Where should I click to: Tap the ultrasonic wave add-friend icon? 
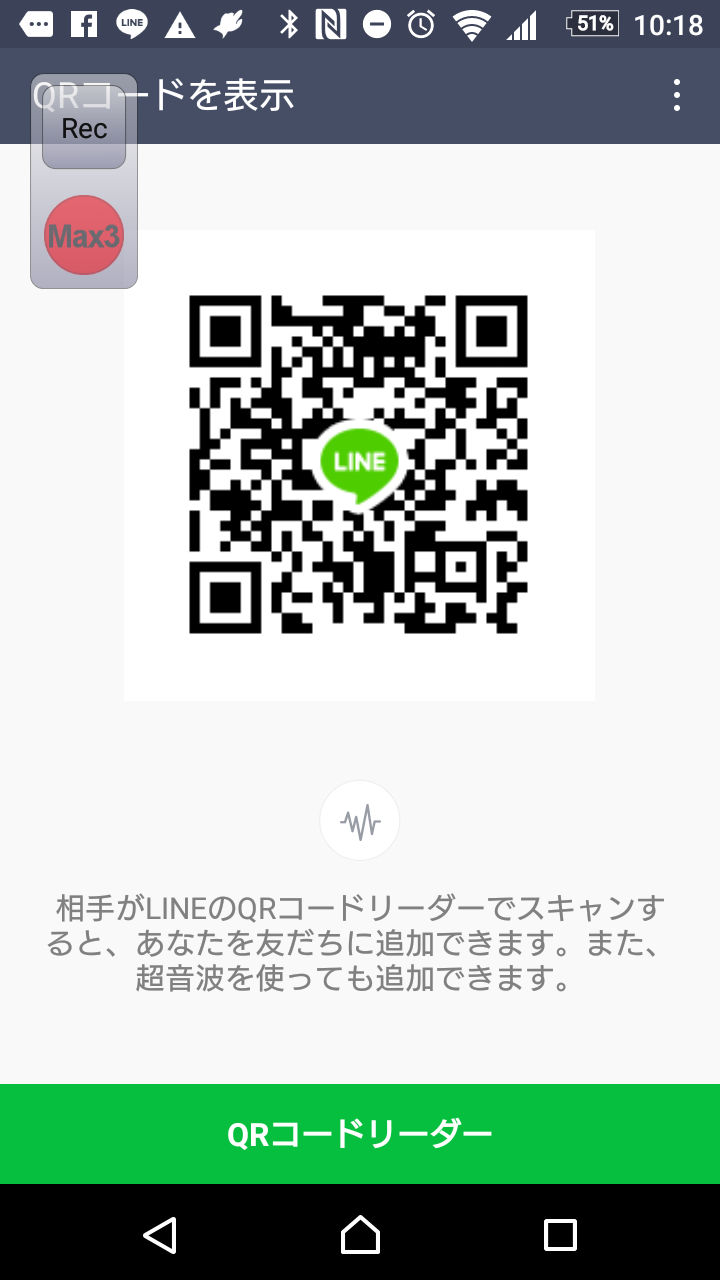tap(359, 821)
